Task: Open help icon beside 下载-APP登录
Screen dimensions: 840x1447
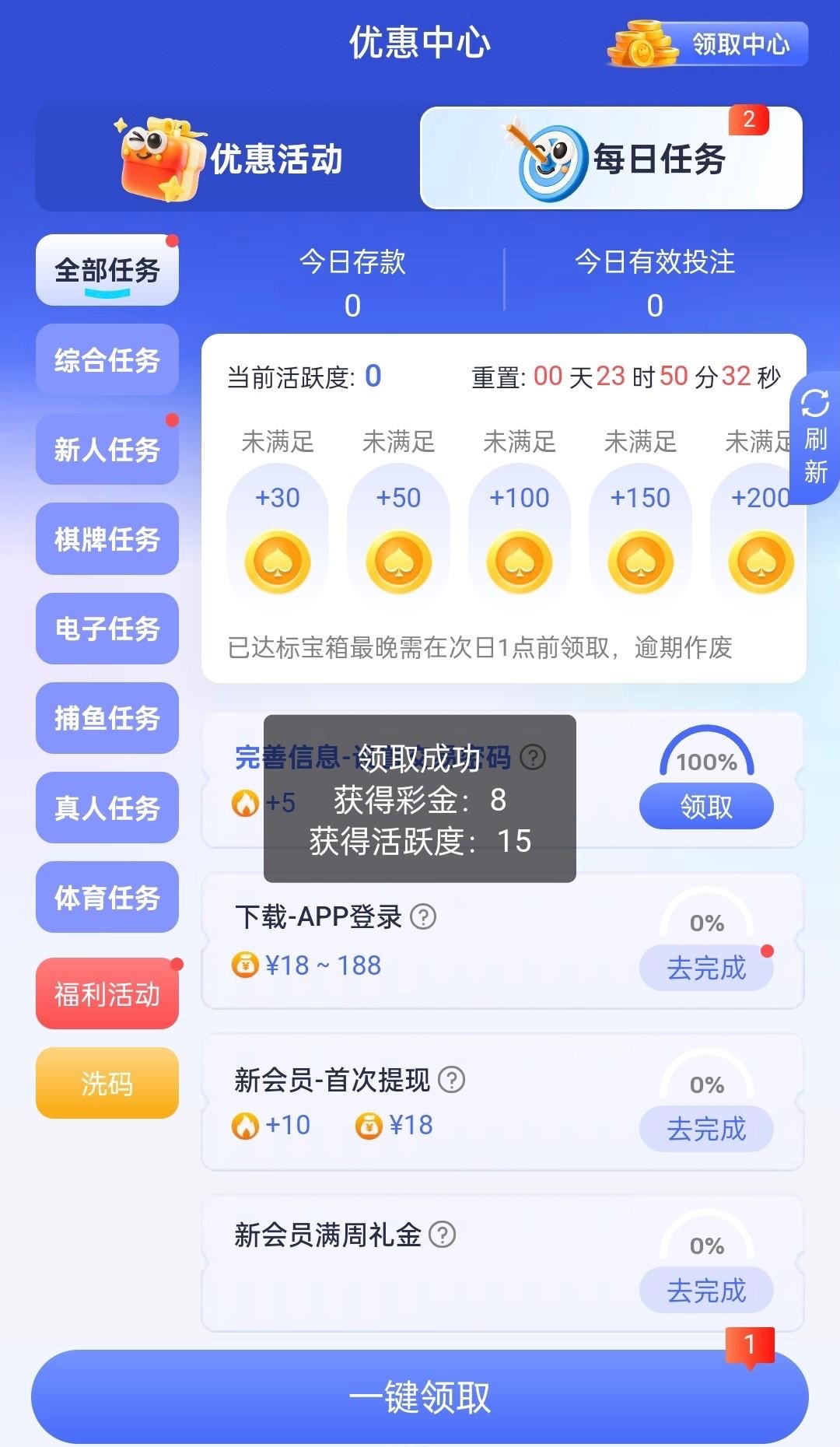Action: click(x=423, y=917)
